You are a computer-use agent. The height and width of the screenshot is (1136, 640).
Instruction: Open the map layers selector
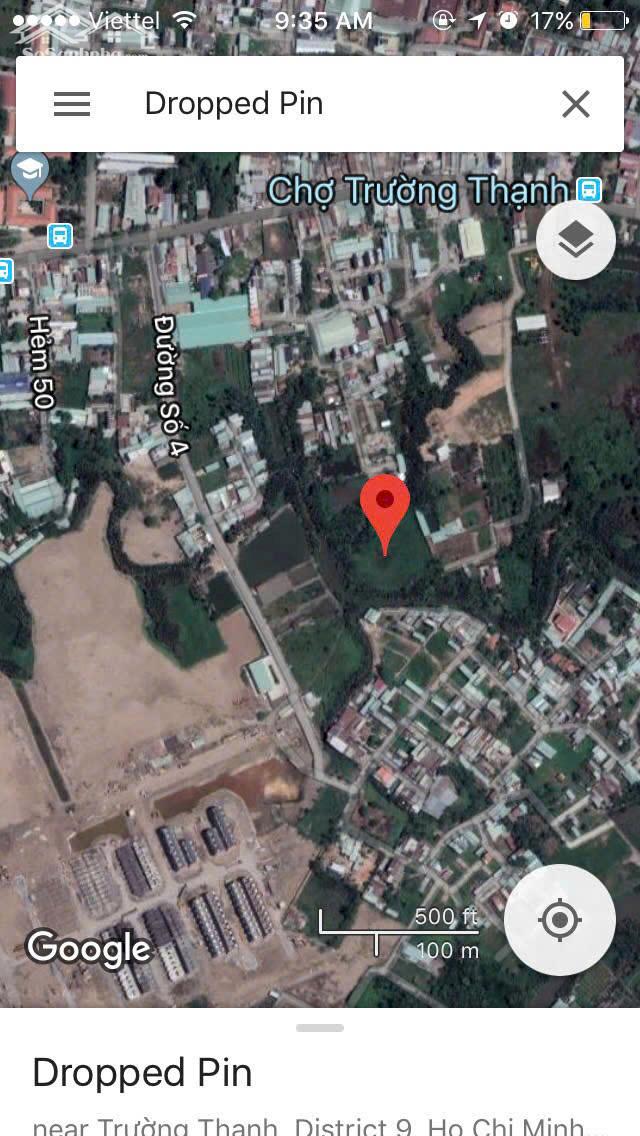pyautogui.click(x=575, y=240)
